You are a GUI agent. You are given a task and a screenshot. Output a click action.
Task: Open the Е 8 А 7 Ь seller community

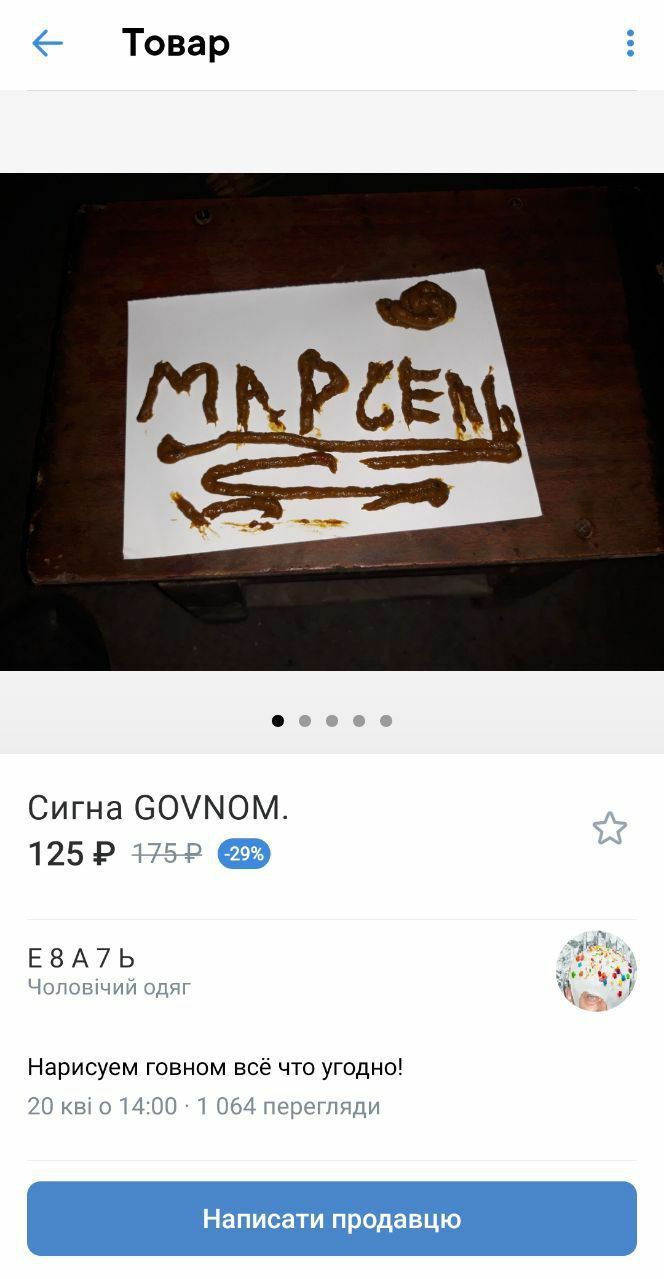82,958
